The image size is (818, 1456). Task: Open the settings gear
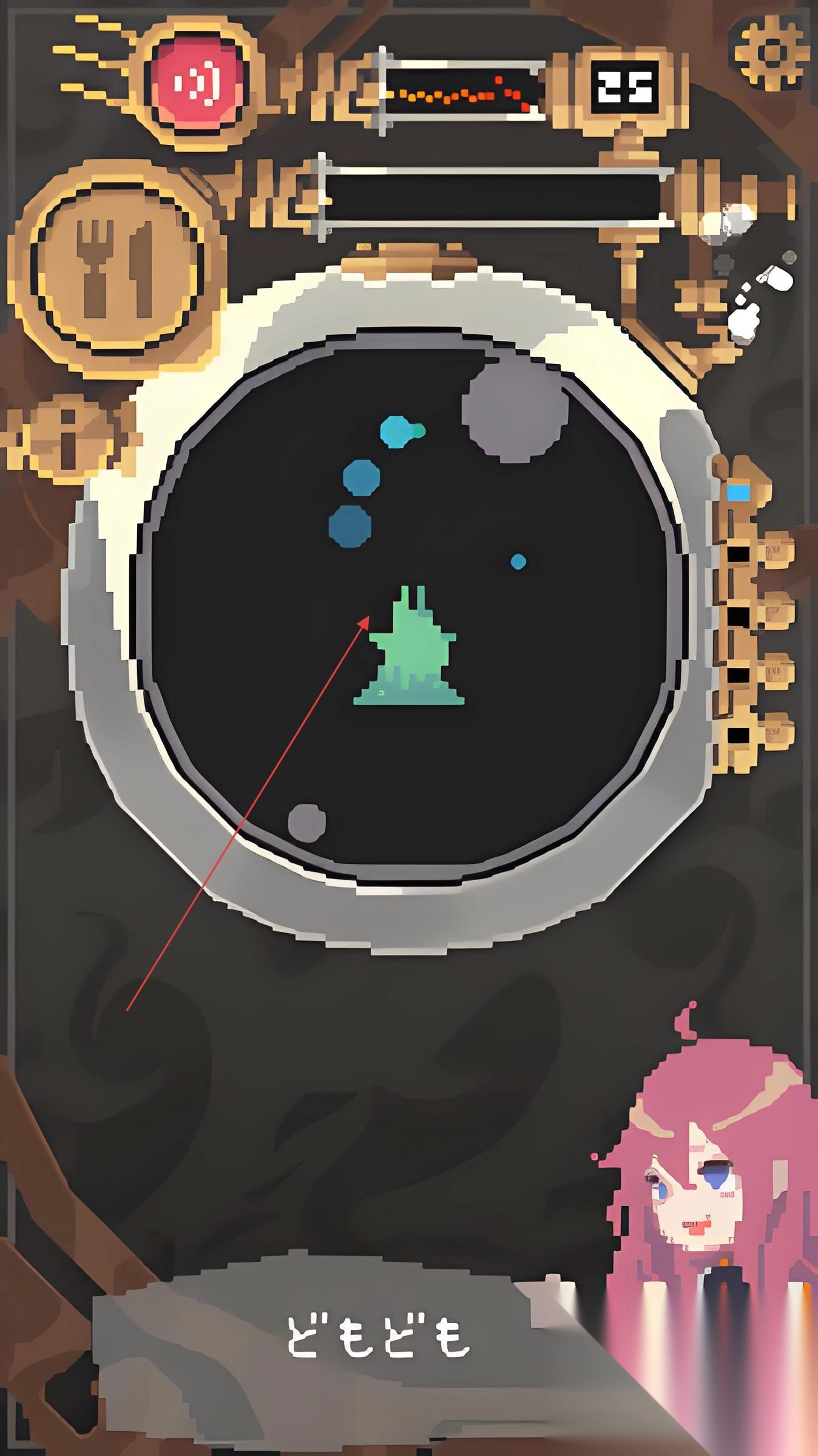click(x=772, y=53)
